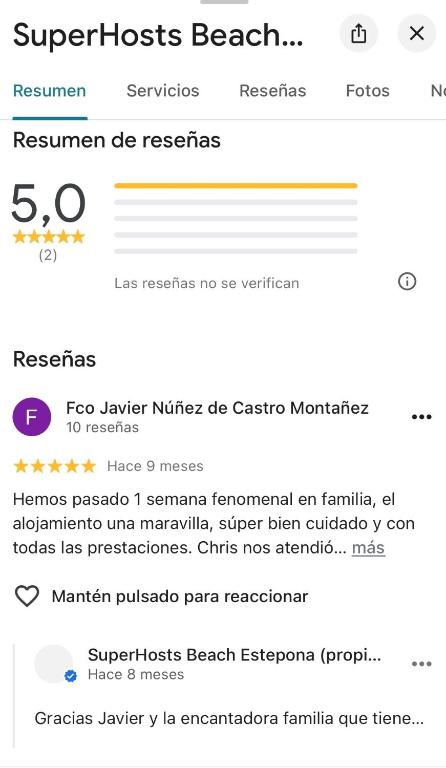Image resolution: width=446 pixels, height=768 pixels.
Task: React to the review with heart
Action: [26, 597]
